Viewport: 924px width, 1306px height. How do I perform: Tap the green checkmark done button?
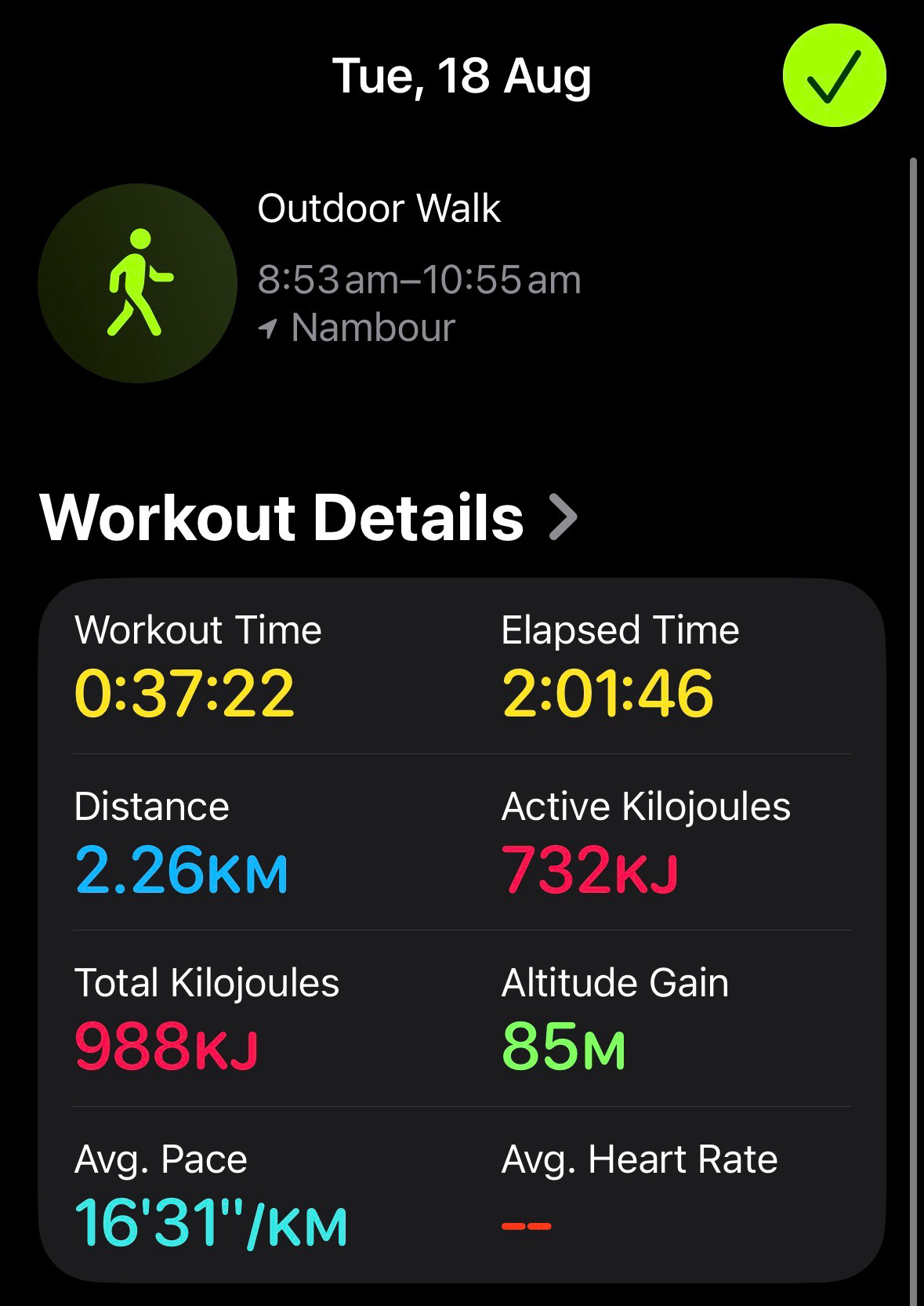[834, 75]
